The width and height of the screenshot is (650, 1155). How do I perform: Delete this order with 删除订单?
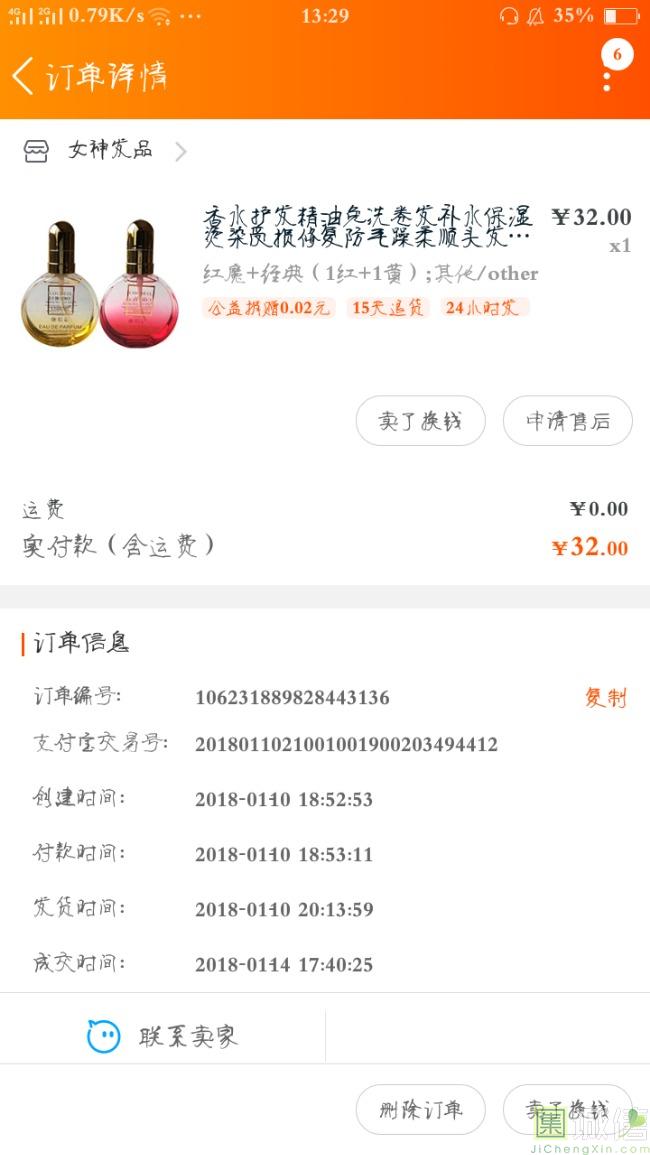(x=420, y=1110)
